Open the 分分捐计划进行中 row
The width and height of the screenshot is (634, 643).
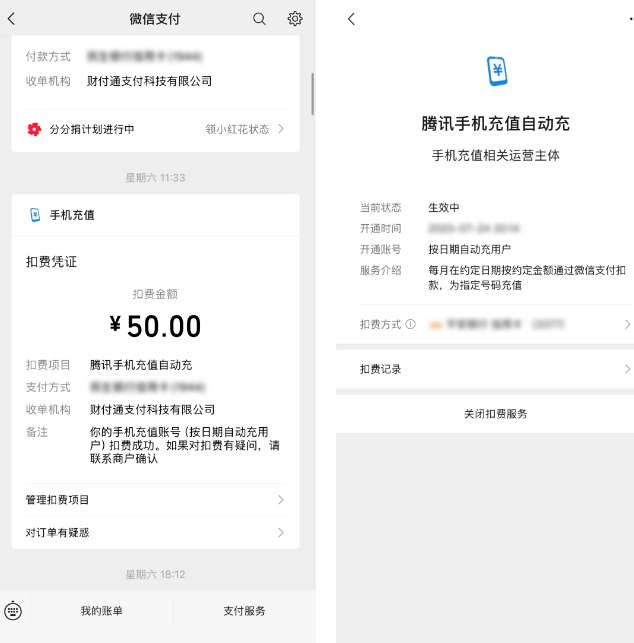(x=155, y=129)
